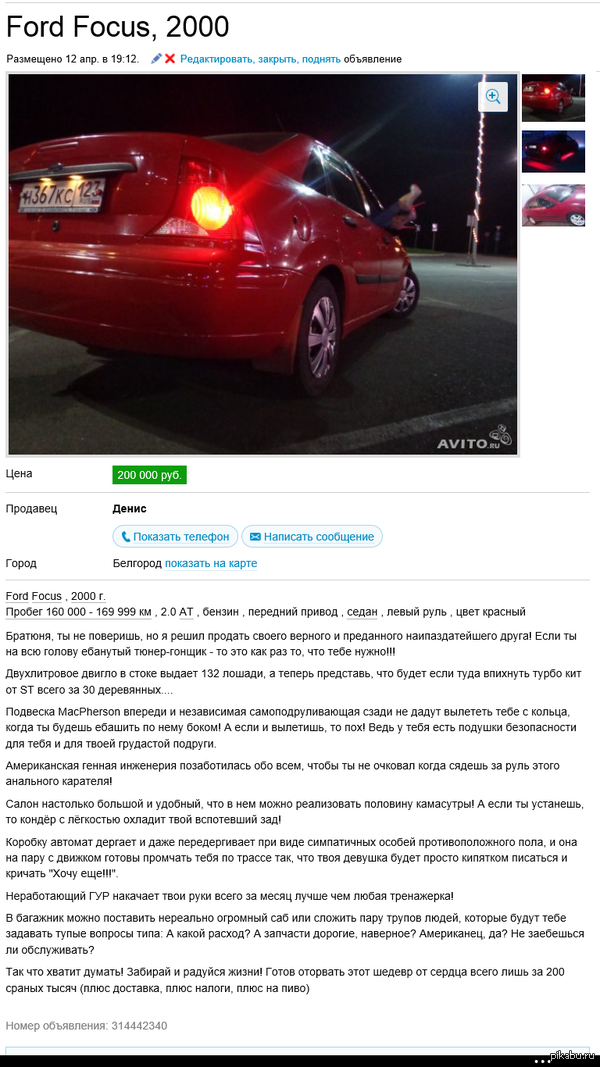Open the second car thumbnail
The height and width of the screenshot is (1067, 600).
(553, 151)
